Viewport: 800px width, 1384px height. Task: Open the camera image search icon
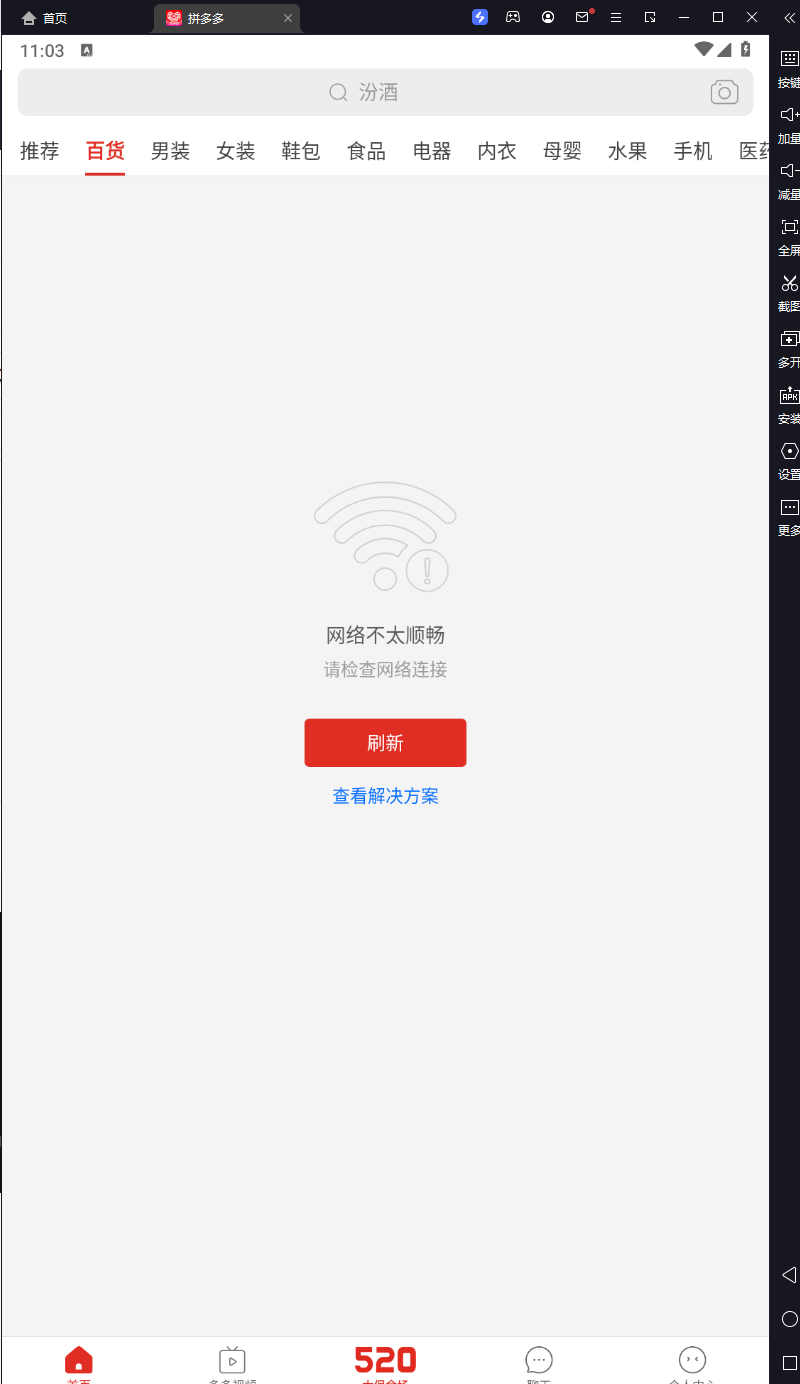tap(724, 93)
